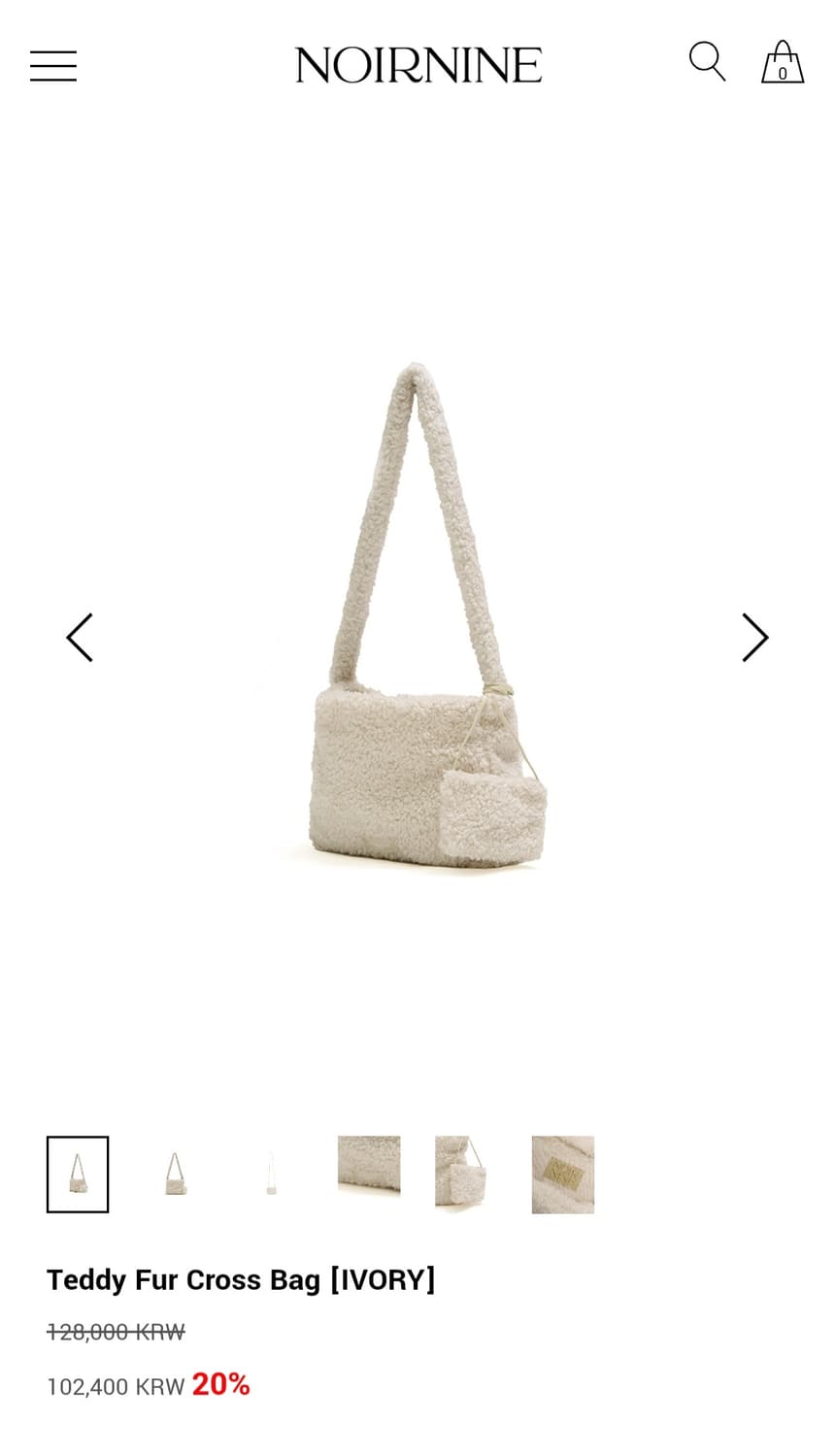
Task: Click the 102,400 KRW sale price
Action: coord(116,1386)
